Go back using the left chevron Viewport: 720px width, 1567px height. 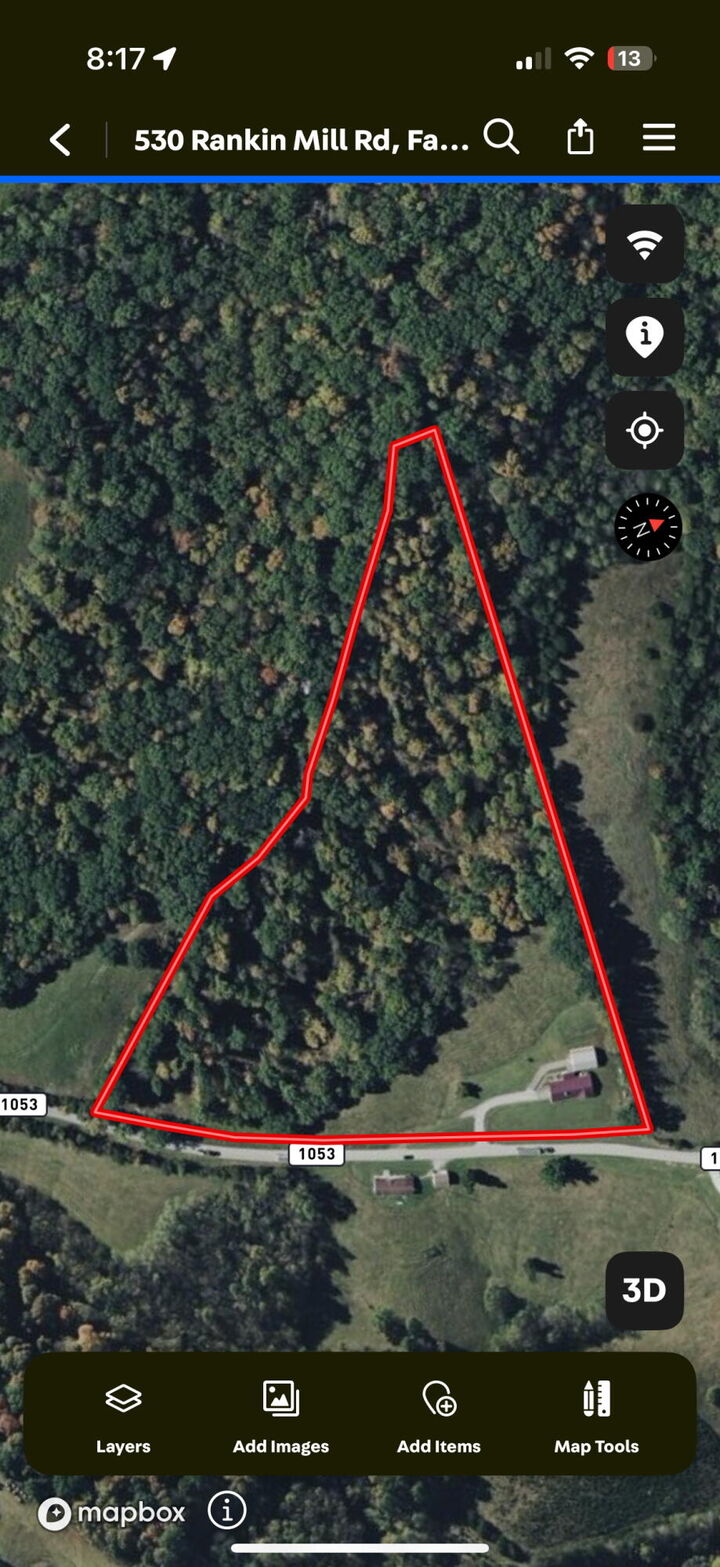59,139
